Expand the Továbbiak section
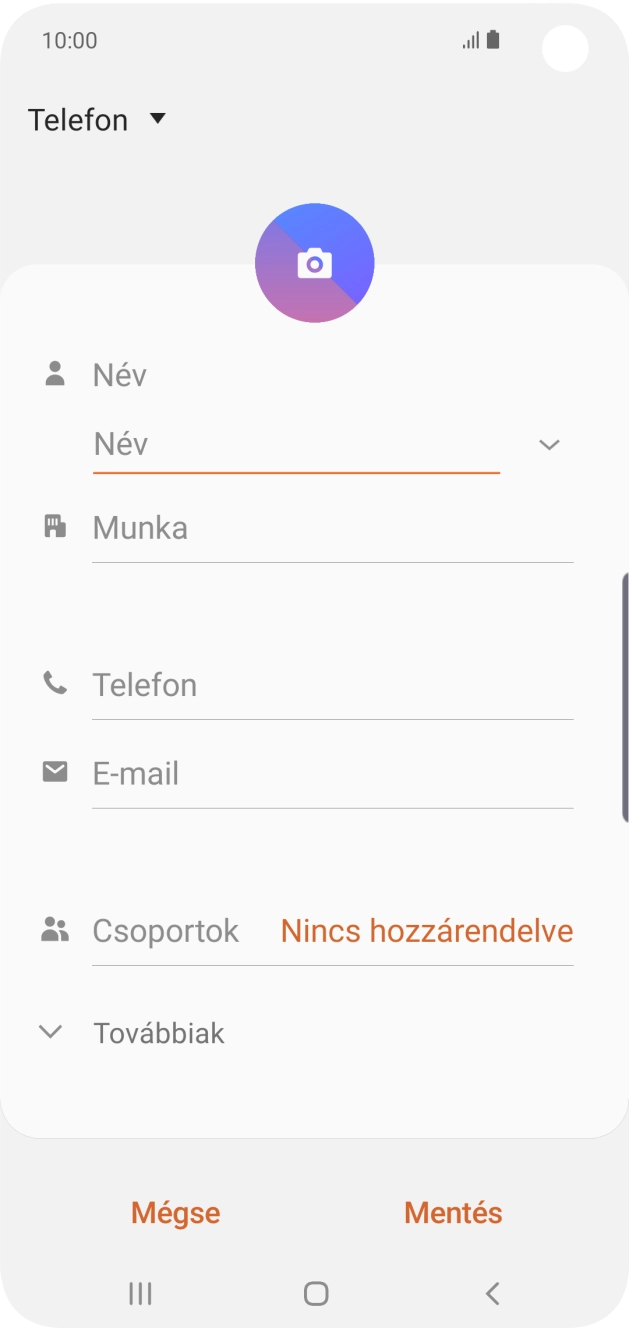The width and height of the screenshot is (629, 1328). pos(158,1033)
